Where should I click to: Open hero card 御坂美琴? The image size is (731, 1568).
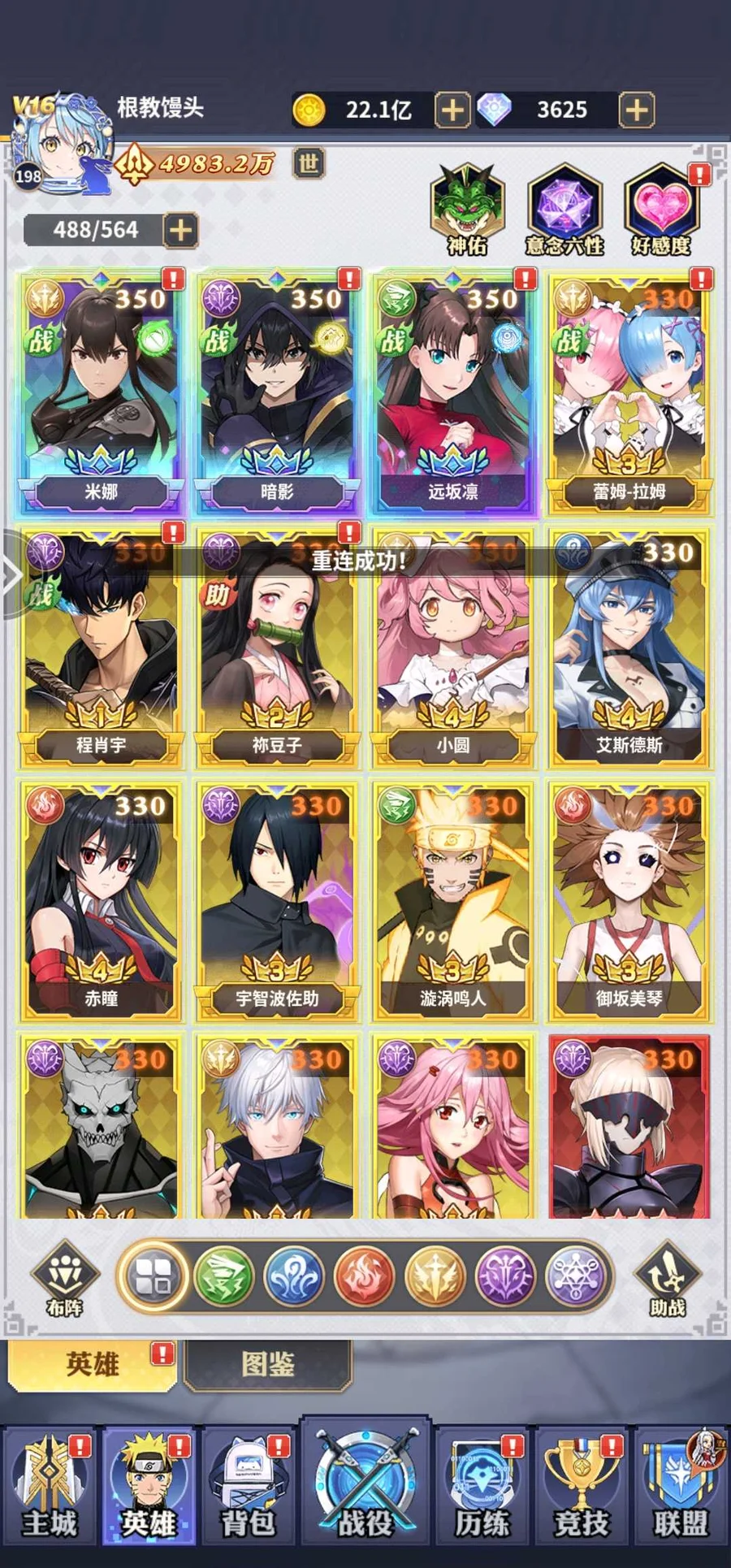pos(629,898)
